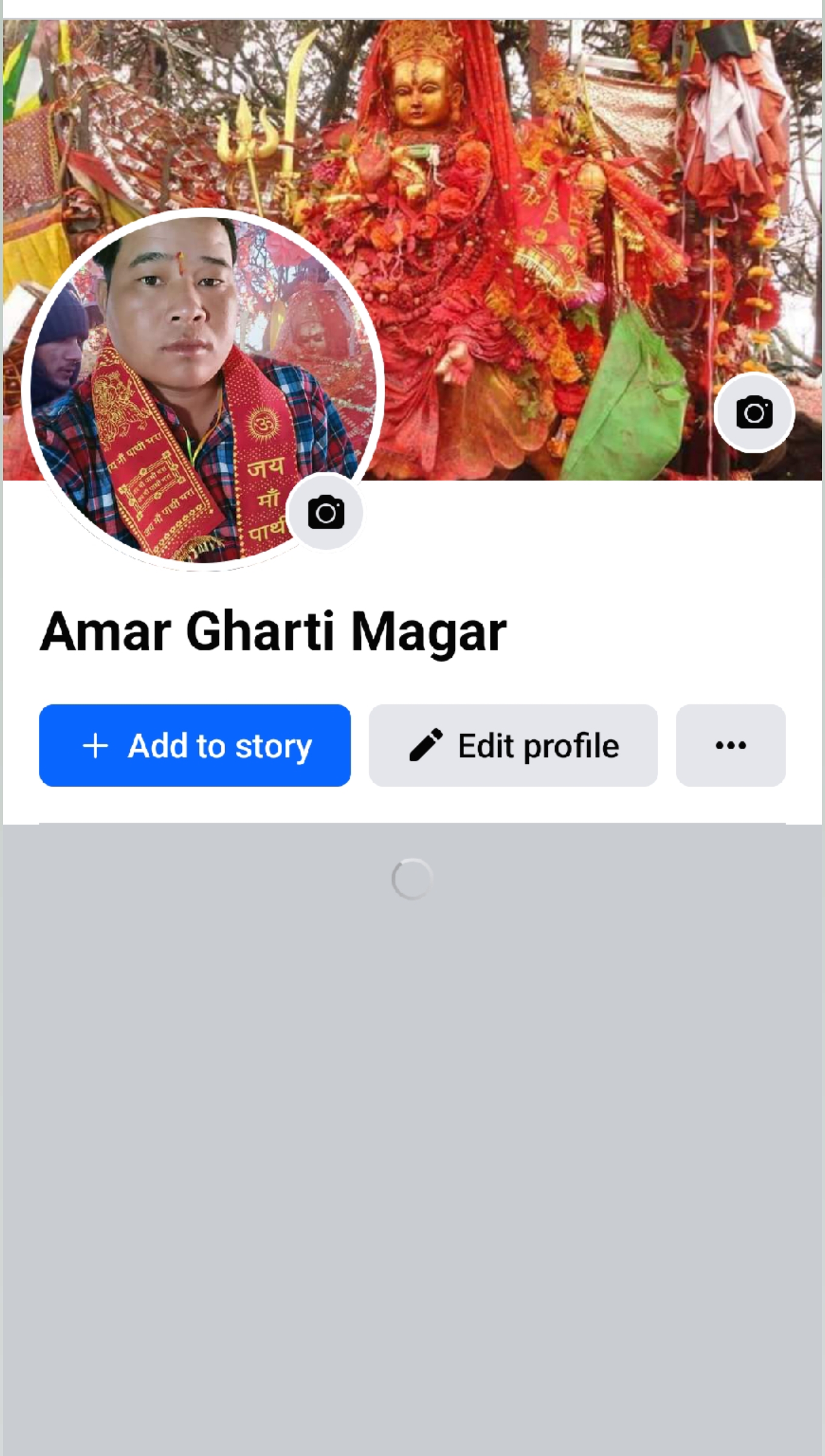Image resolution: width=825 pixels, height=1456 pixels.
Task: Tap the camera icon on the cover photo
Action: tap(754, 413)
